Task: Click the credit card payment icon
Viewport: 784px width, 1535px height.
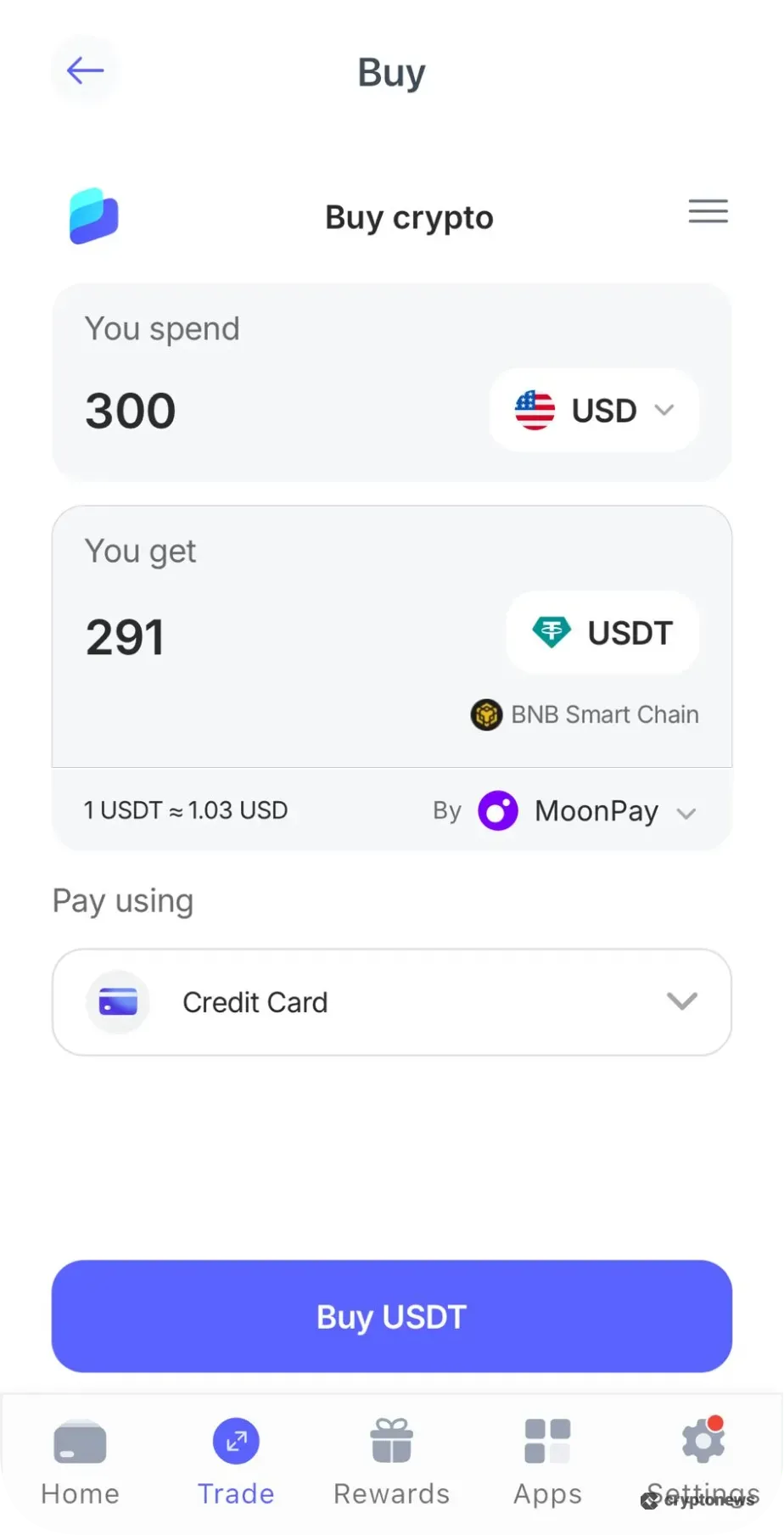Action: click(x=118, y=1001)
